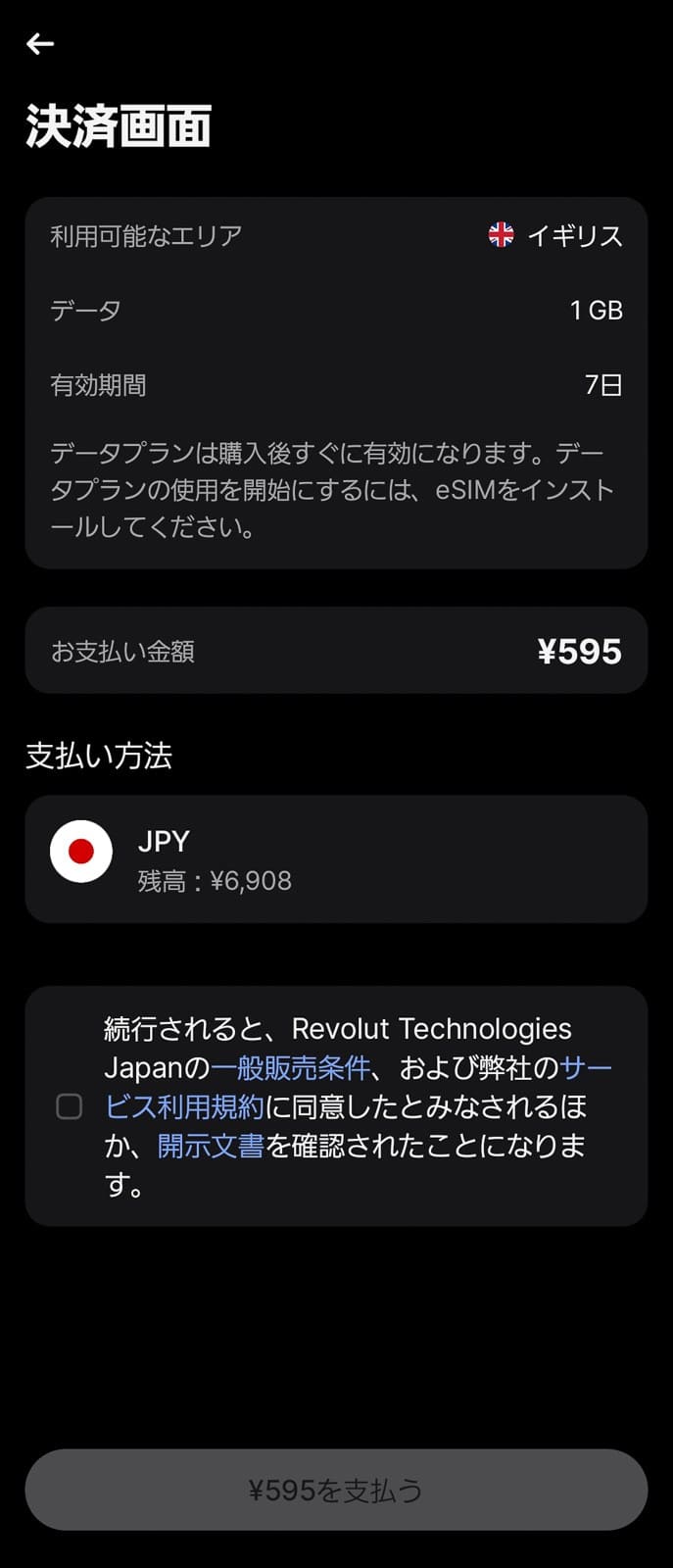The height and width of the screenshot is (1568, 673).
Task: Select the JPY payment method card
Action: coord(336,859)
